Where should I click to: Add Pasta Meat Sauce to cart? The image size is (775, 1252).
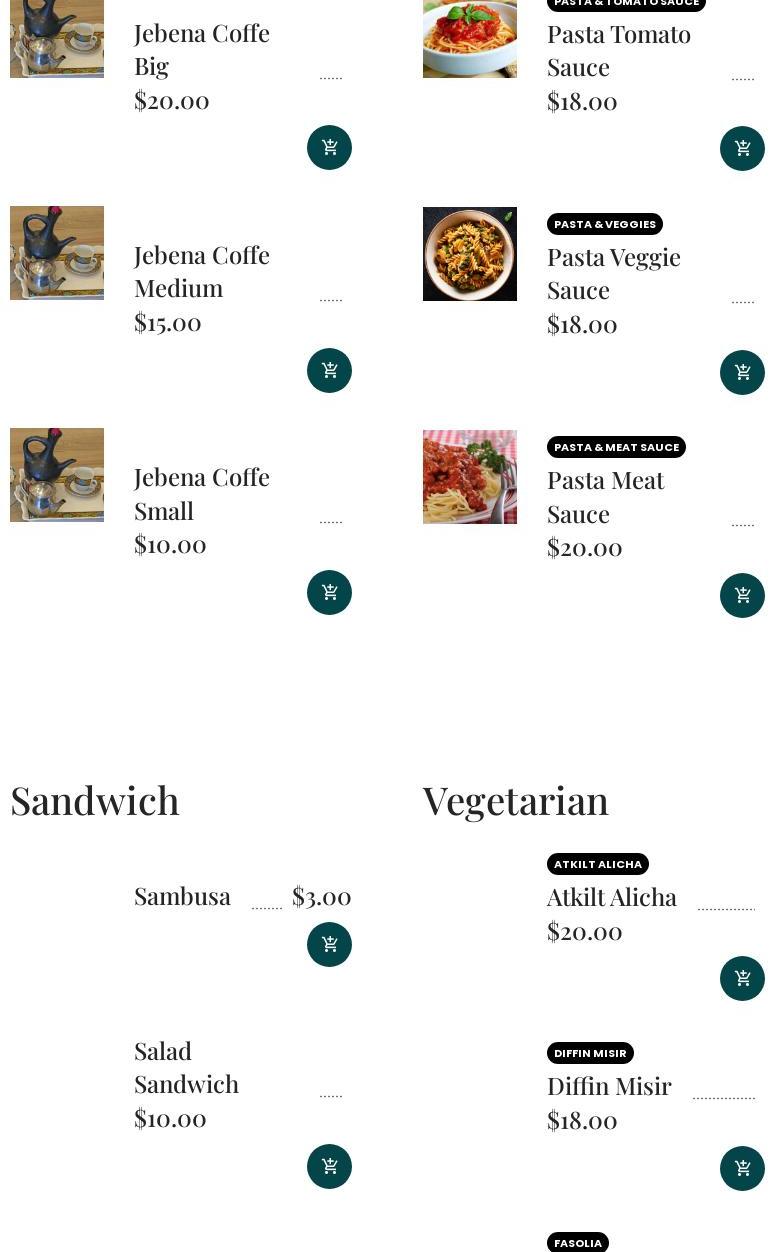click(742, 596)
